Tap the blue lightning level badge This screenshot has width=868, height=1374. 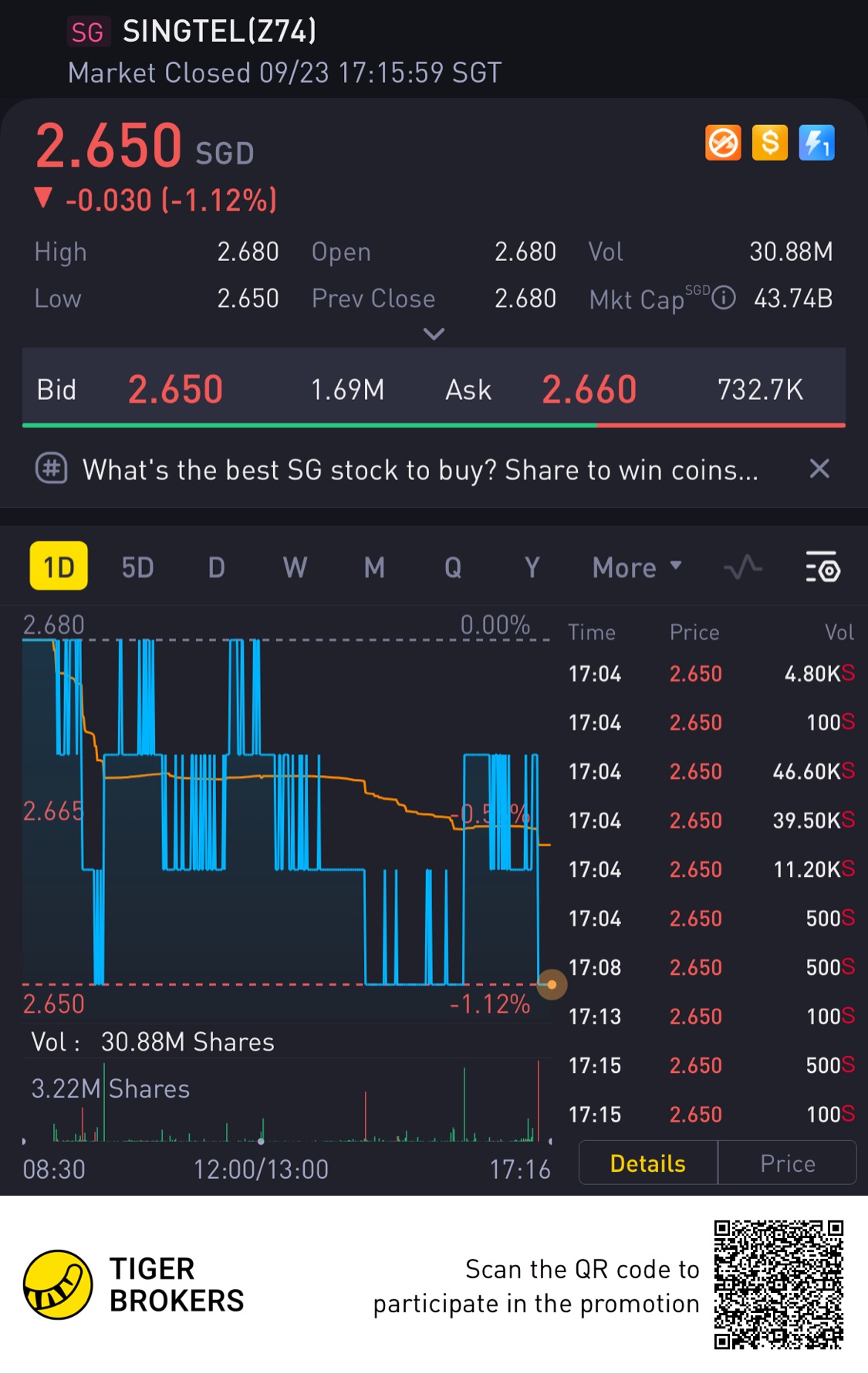coord(816,143)
